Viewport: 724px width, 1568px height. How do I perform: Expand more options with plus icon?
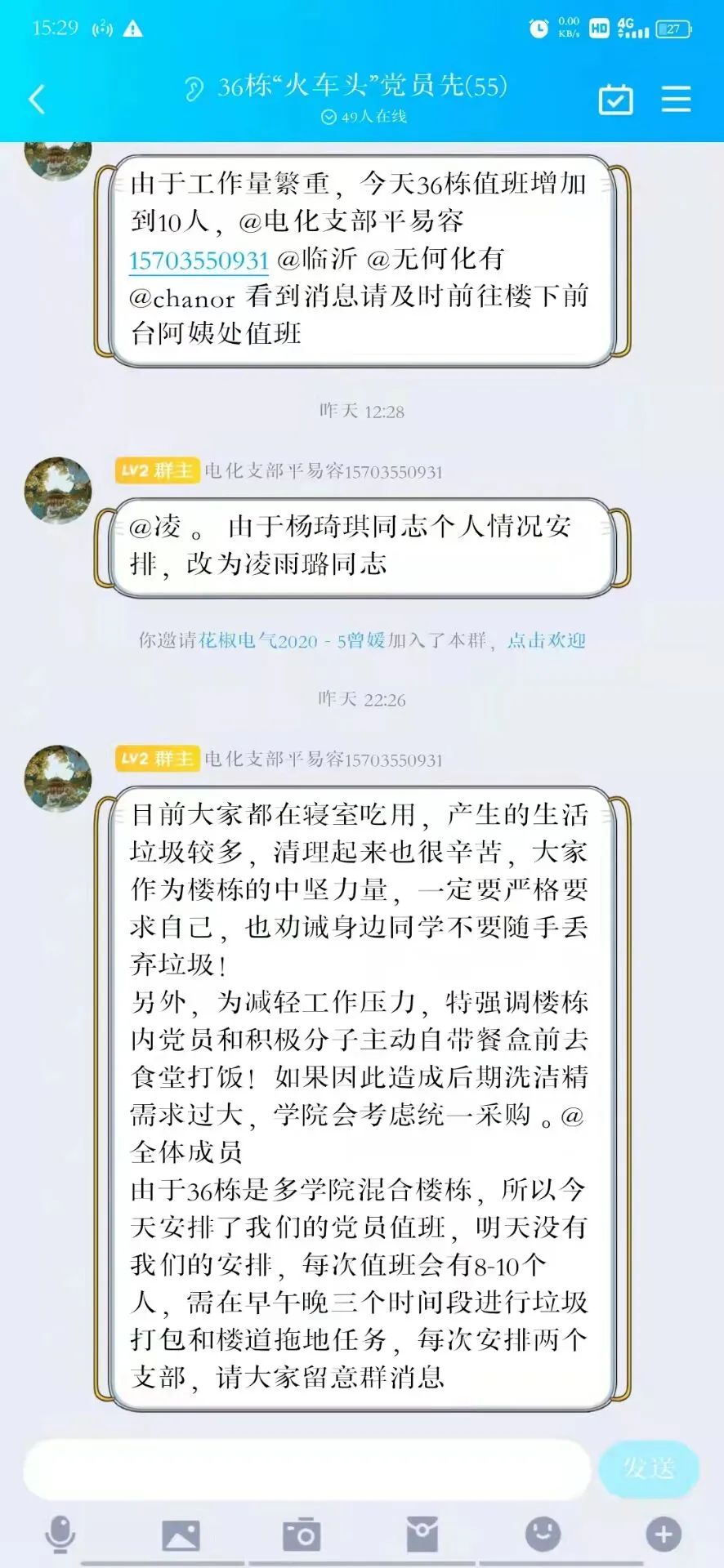(664, 1535)
